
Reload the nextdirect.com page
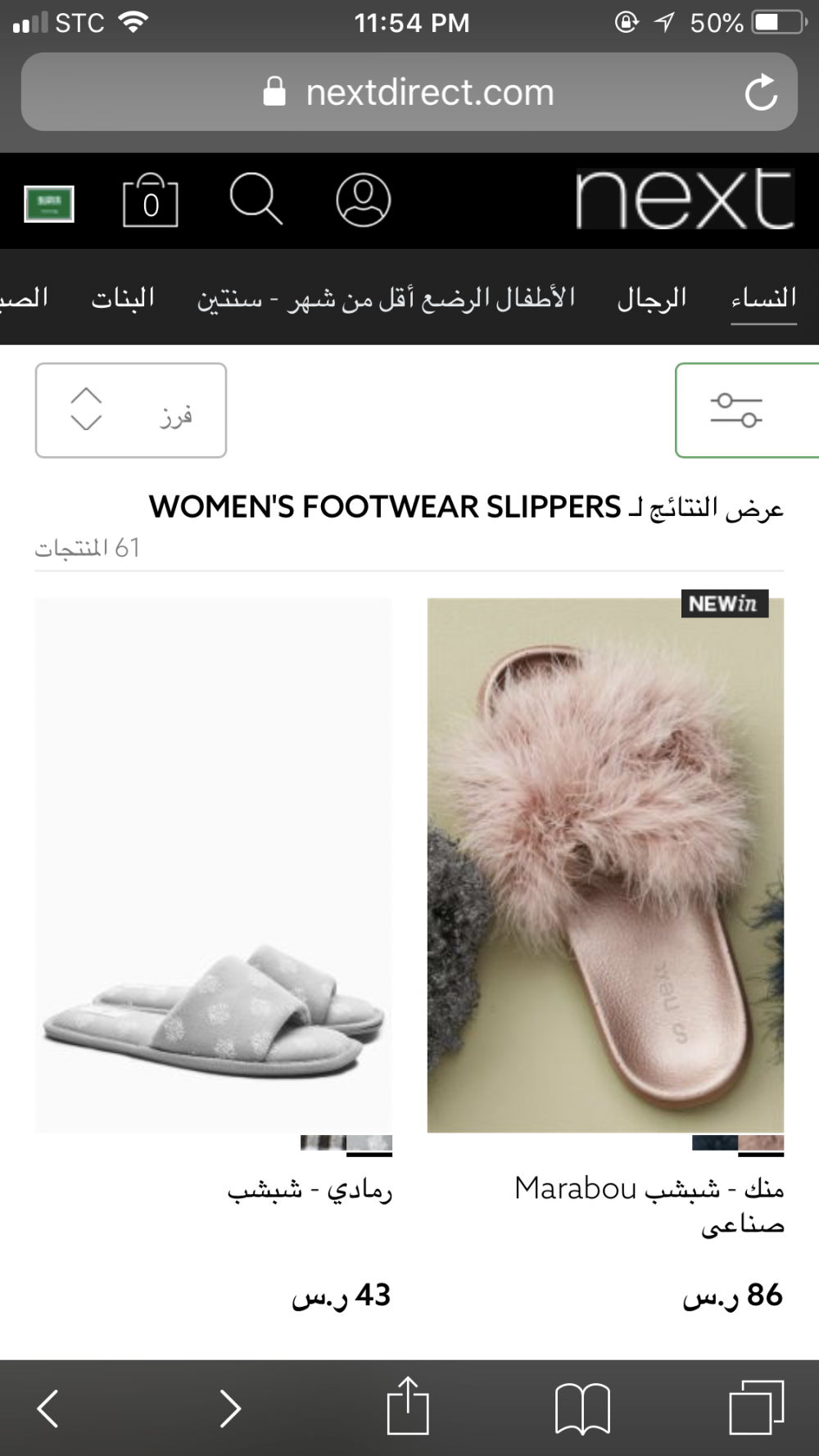[x=761, y=93]
